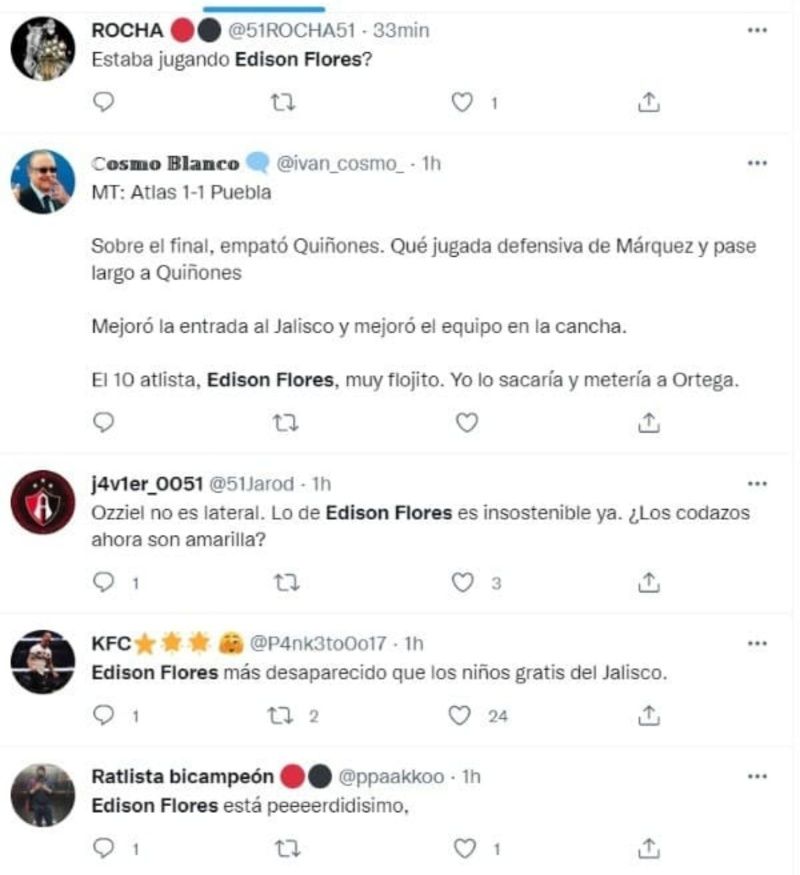Open overflow menu on Ratlista bicampeón's tweet
This screenshot has width=800, height=875.
click(757, 776)
